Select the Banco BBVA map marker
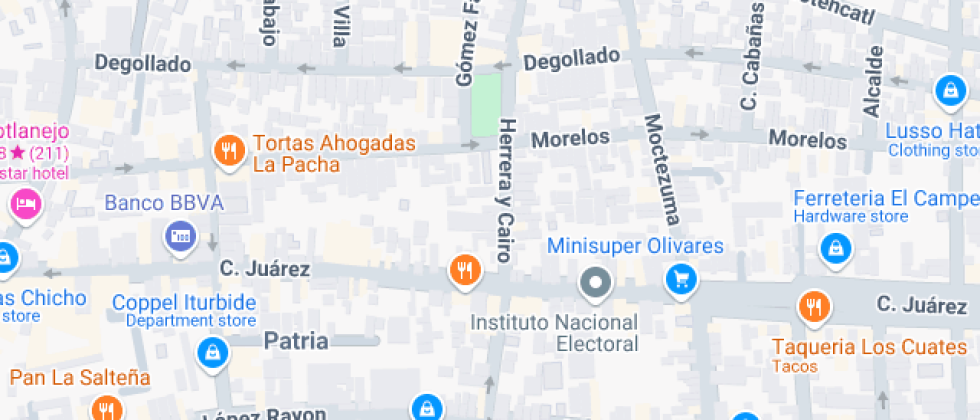This screenshot has width=980, height=420. coord(181,236)
